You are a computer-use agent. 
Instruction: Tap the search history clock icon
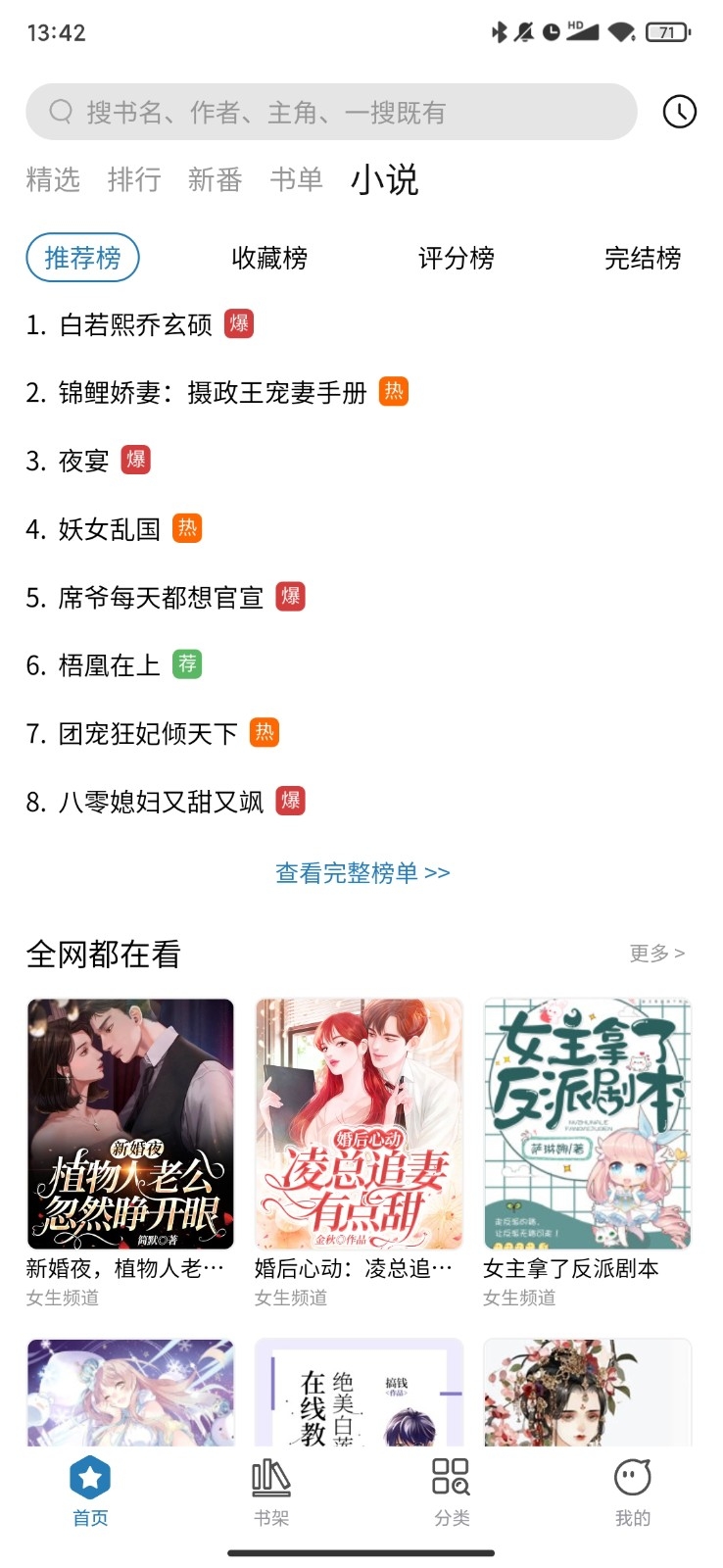point(678,112)
